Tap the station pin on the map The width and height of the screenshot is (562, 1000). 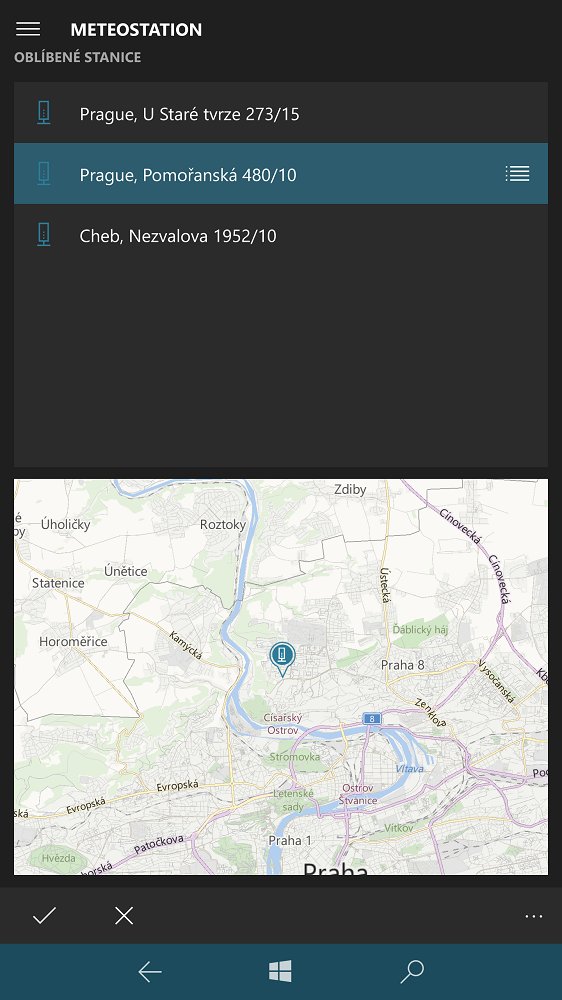(x=282, y=659)
